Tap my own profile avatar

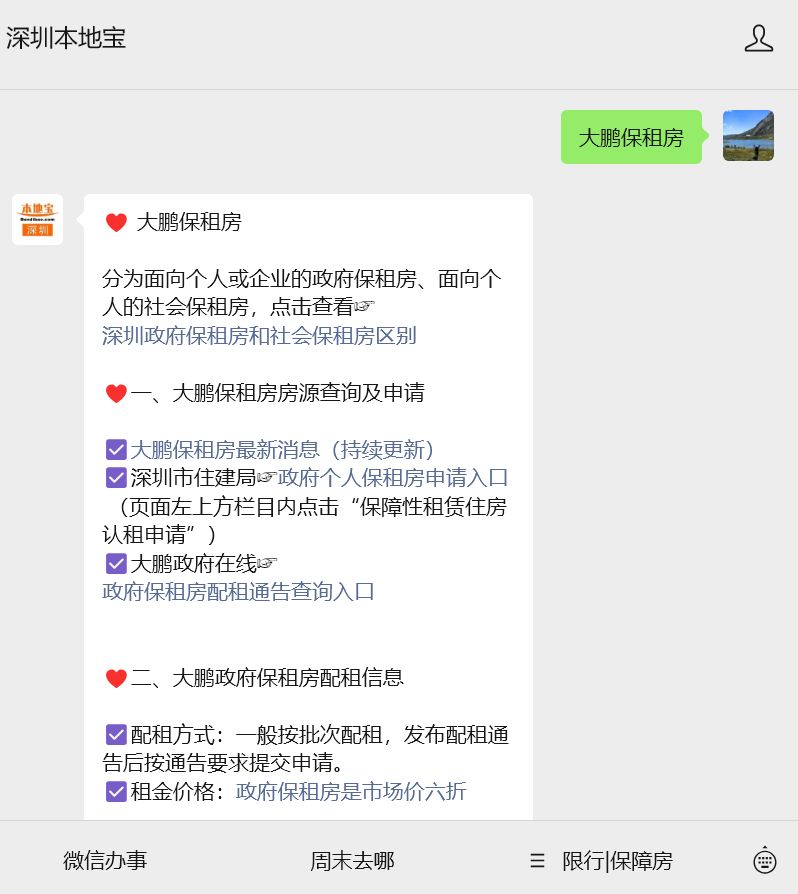[x=748, y=136]
